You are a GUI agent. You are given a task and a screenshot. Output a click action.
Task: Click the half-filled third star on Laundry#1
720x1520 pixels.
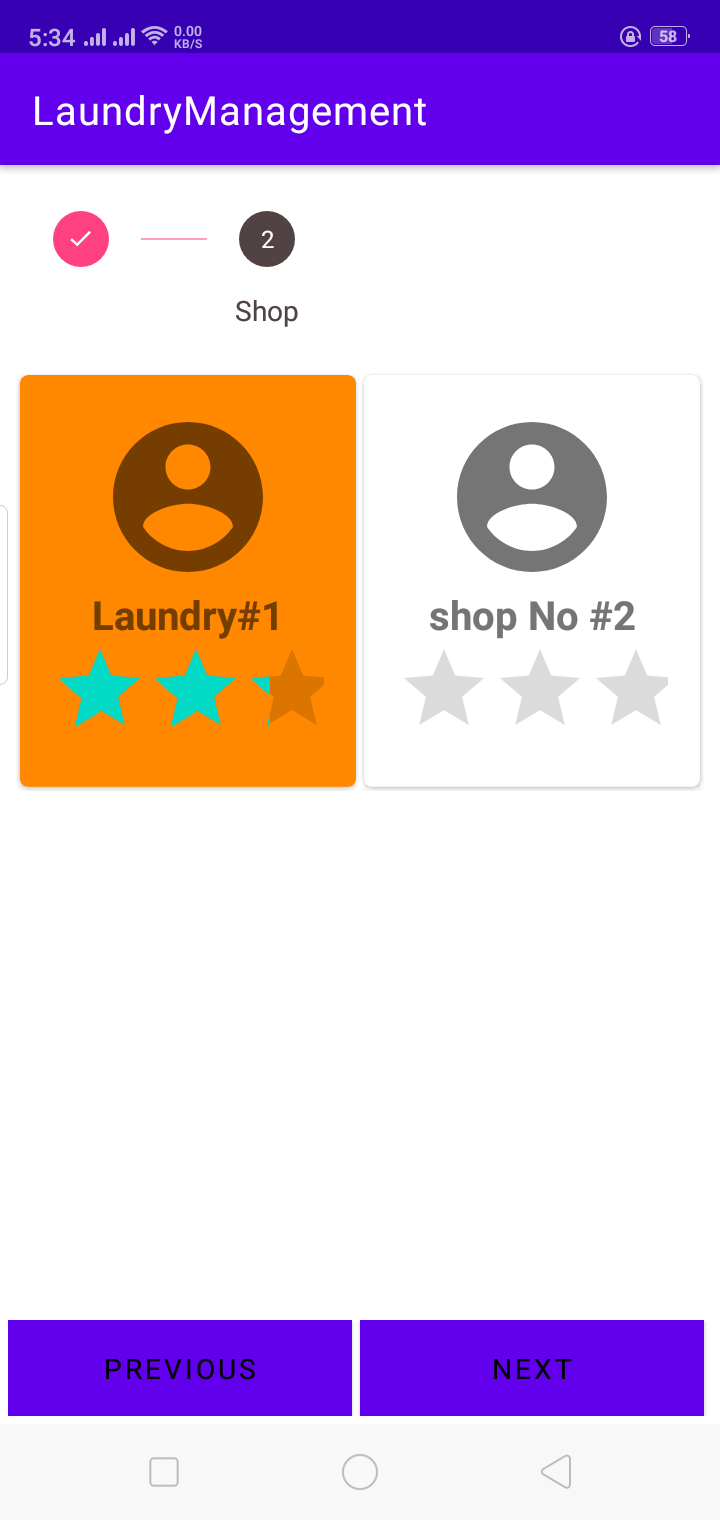[x=290, y=688]
